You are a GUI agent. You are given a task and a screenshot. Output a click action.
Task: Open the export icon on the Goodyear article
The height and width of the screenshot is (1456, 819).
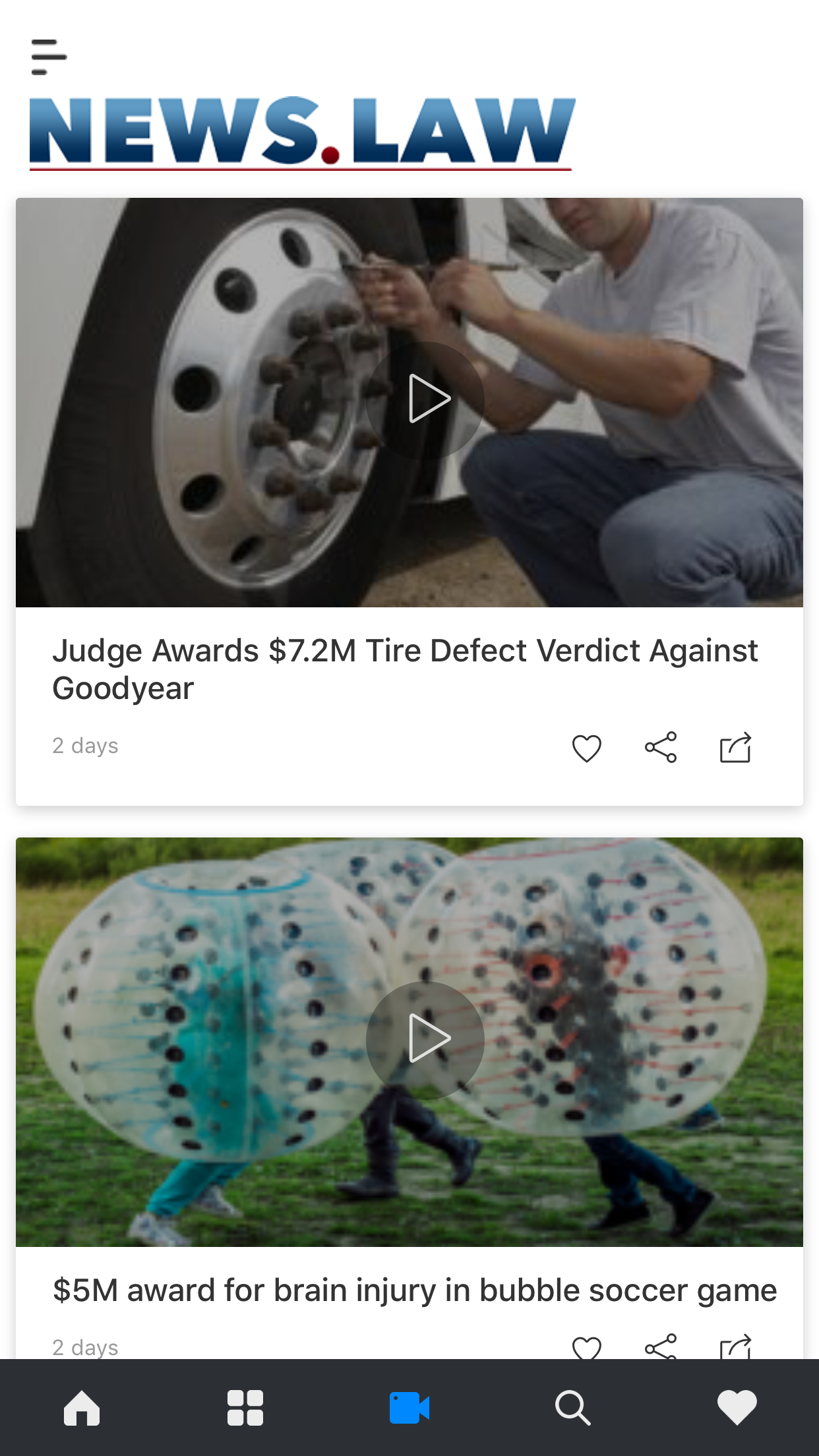[736, 746]
